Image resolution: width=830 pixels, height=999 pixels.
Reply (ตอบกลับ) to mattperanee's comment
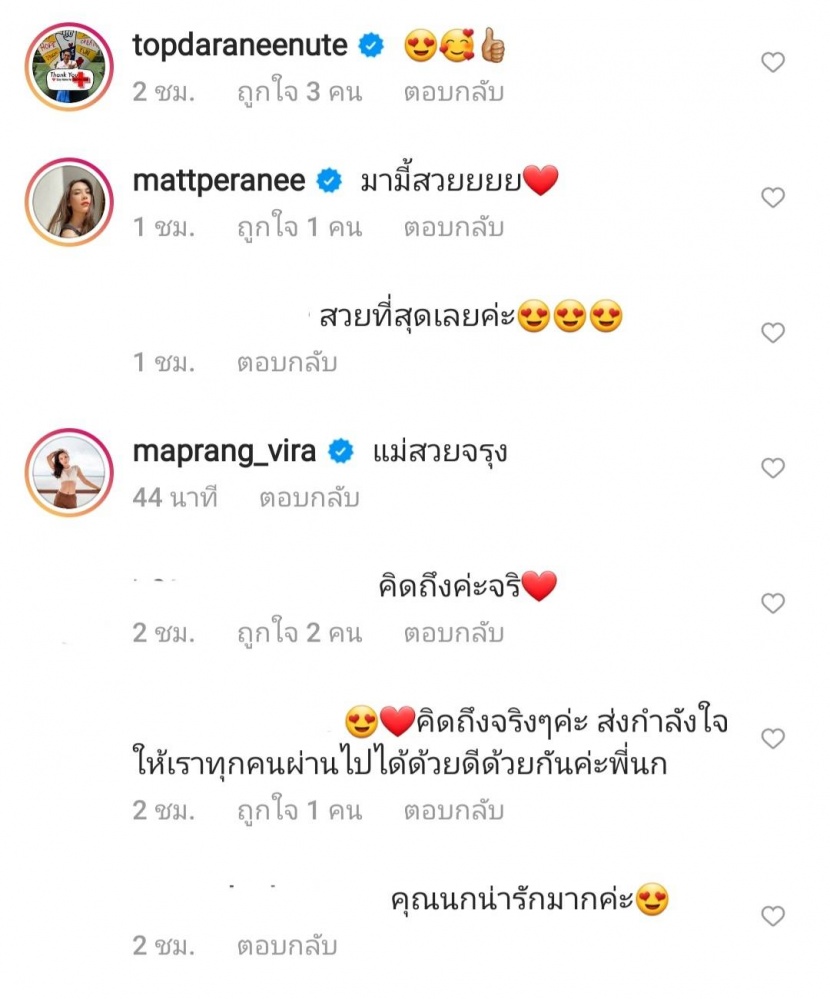coord(454,228)
